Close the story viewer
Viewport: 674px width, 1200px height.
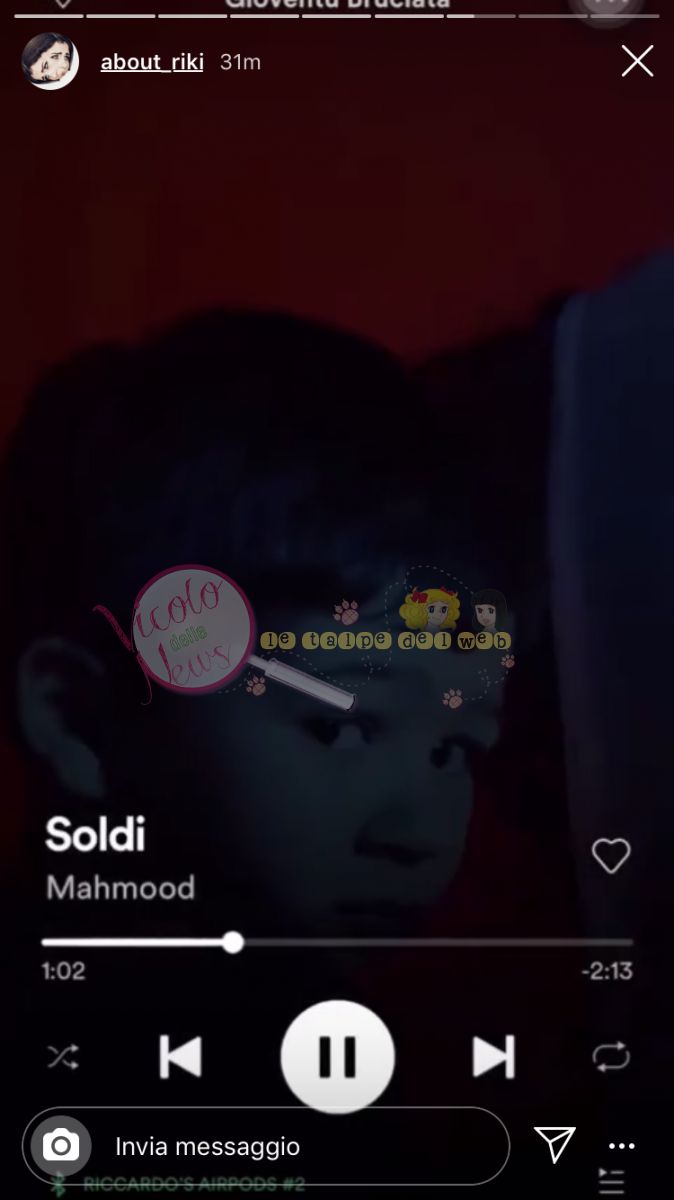pyautogui.click(x=637, y=62)
